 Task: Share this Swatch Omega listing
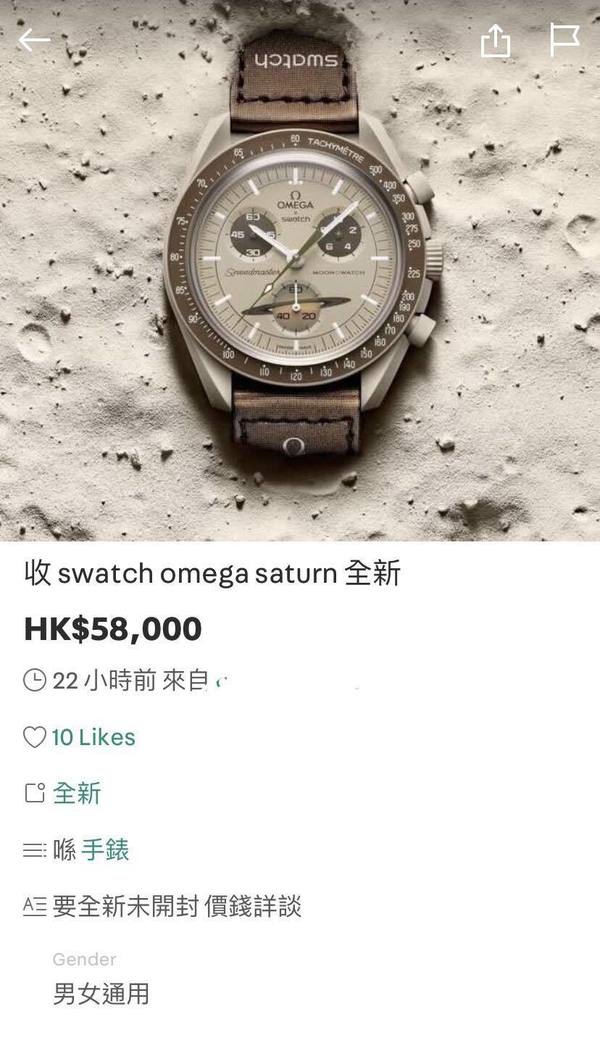pyautogui.click(x=495, y=41)
